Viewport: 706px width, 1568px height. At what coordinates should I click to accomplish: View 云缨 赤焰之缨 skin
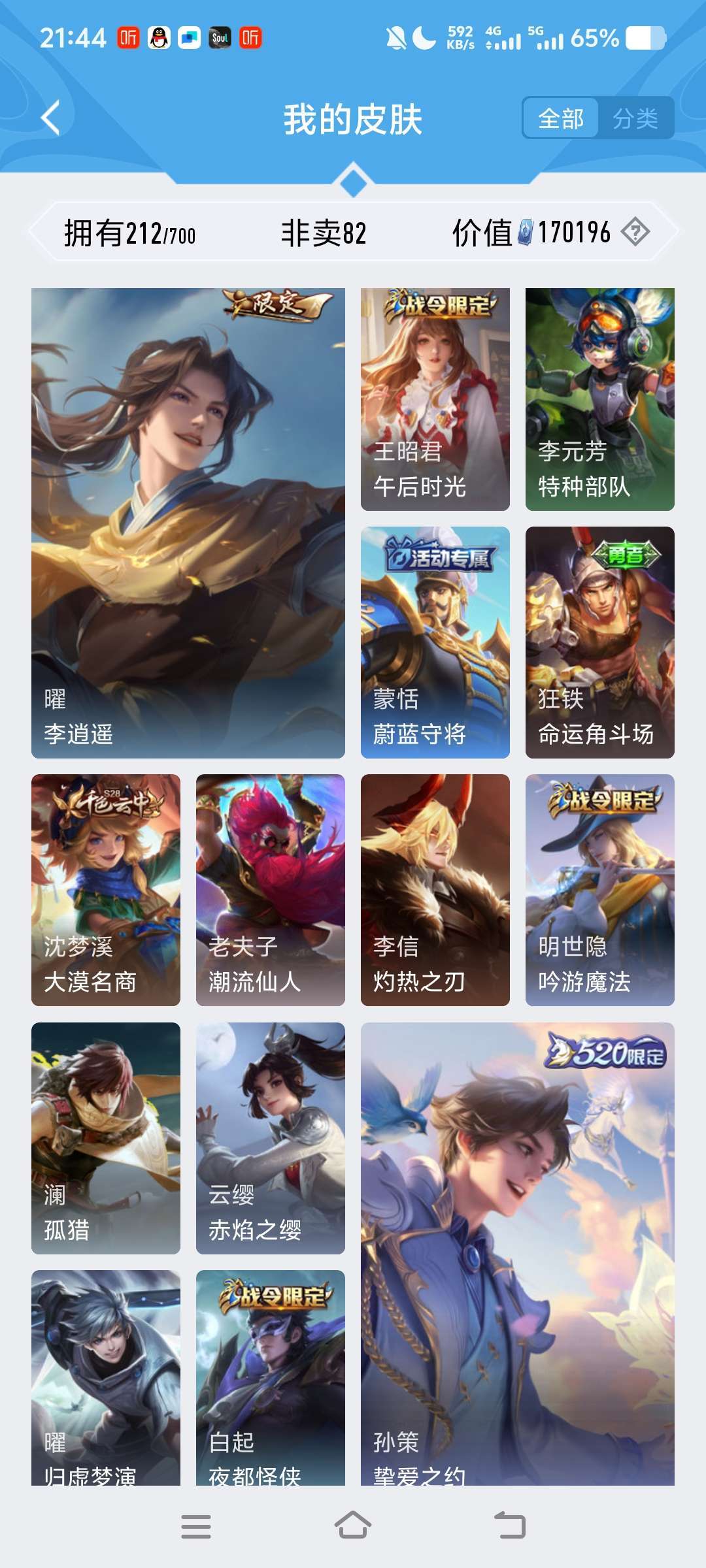coord(271,1138)
